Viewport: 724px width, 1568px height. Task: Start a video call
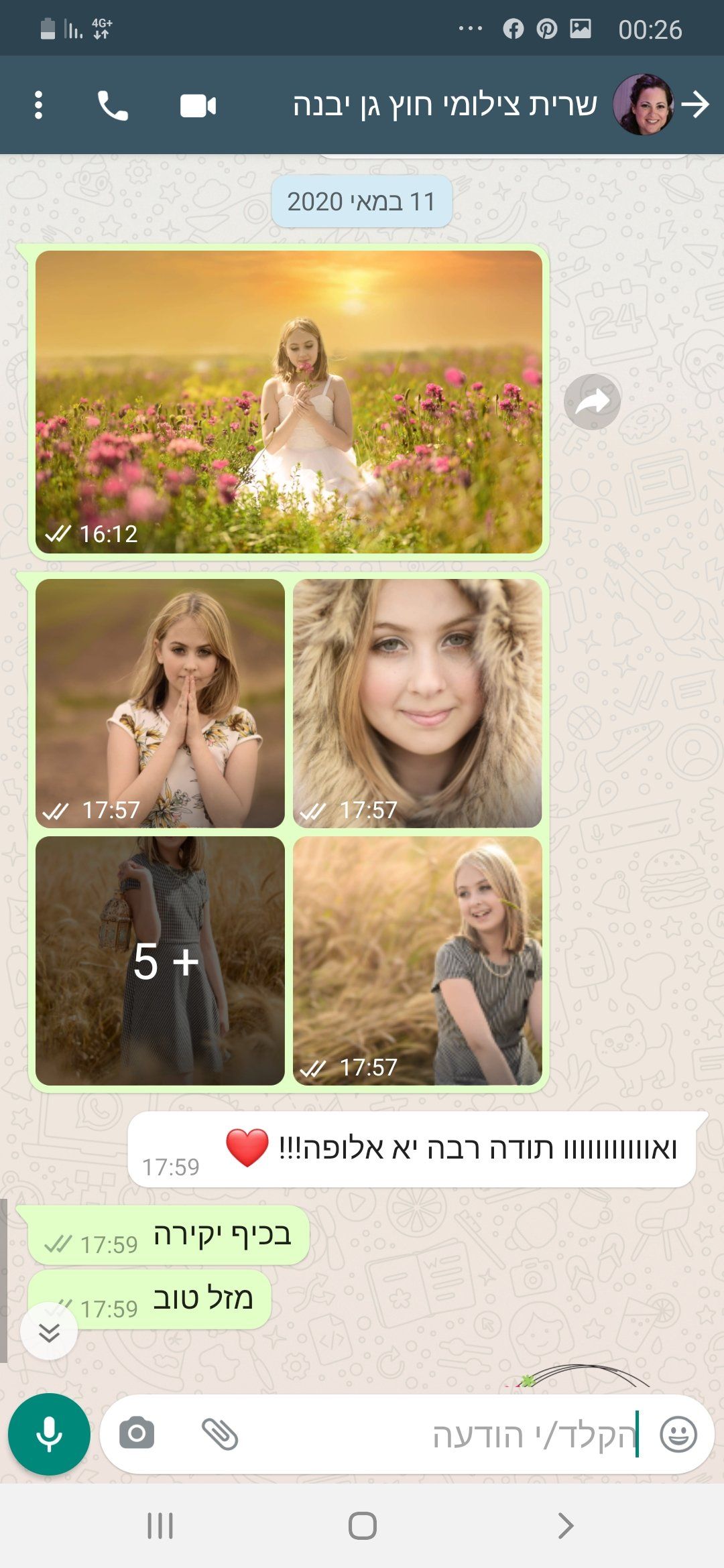pos(198,106)
